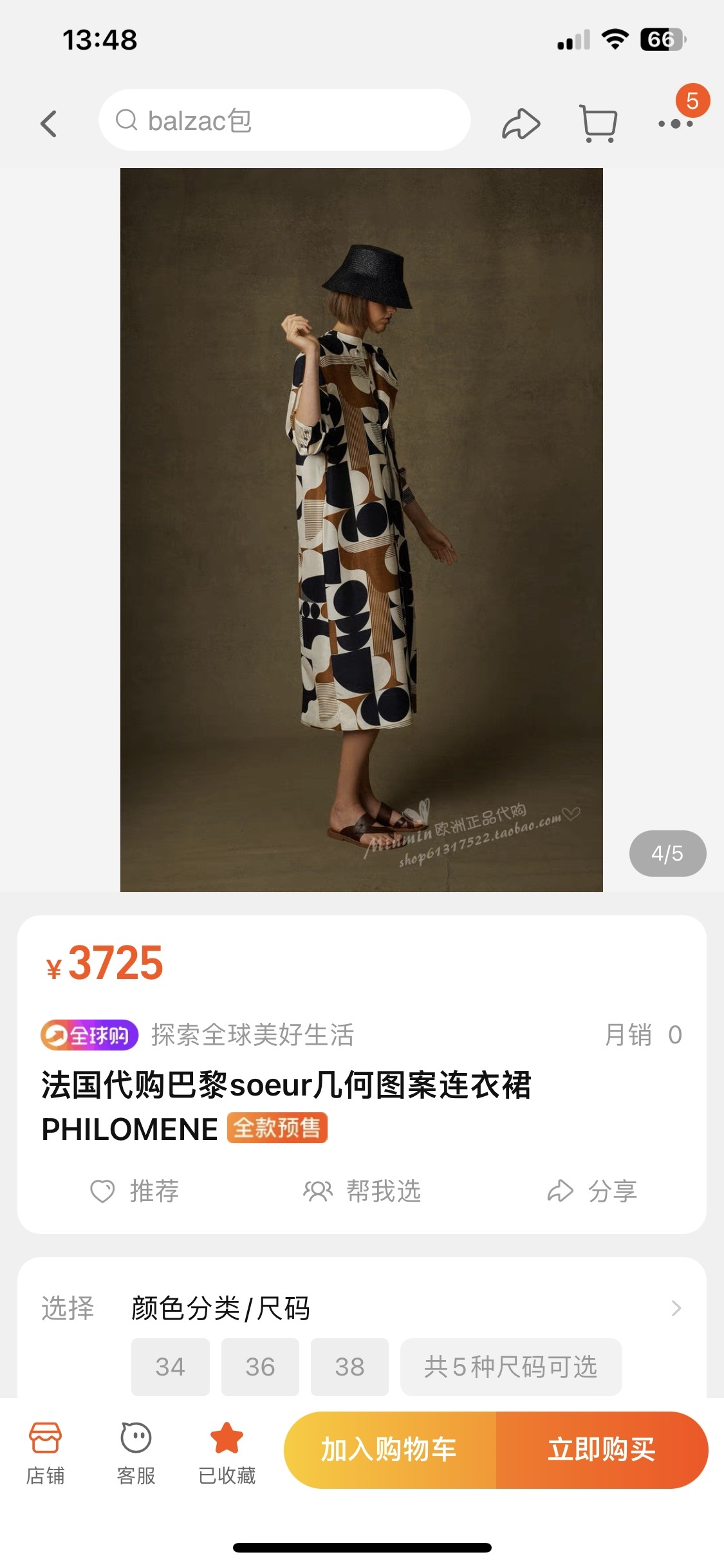Image resolution: width=724 pixels, height=1568 pixels.
Task: Tap the 已收藏 star to unfavorite
Action: tap(227, 1452)
